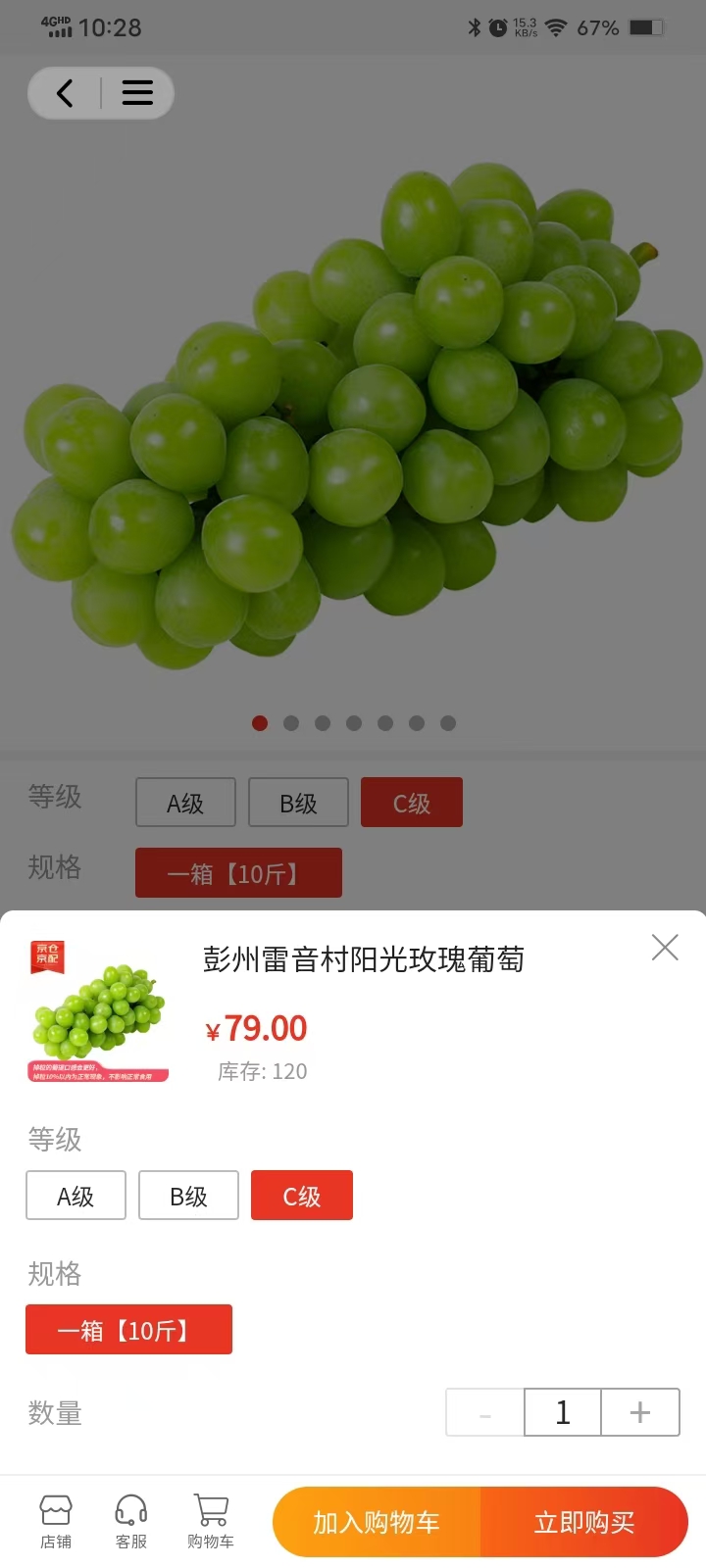Tap the Bluetooth icon in the status bar

[x=472, y=27]
